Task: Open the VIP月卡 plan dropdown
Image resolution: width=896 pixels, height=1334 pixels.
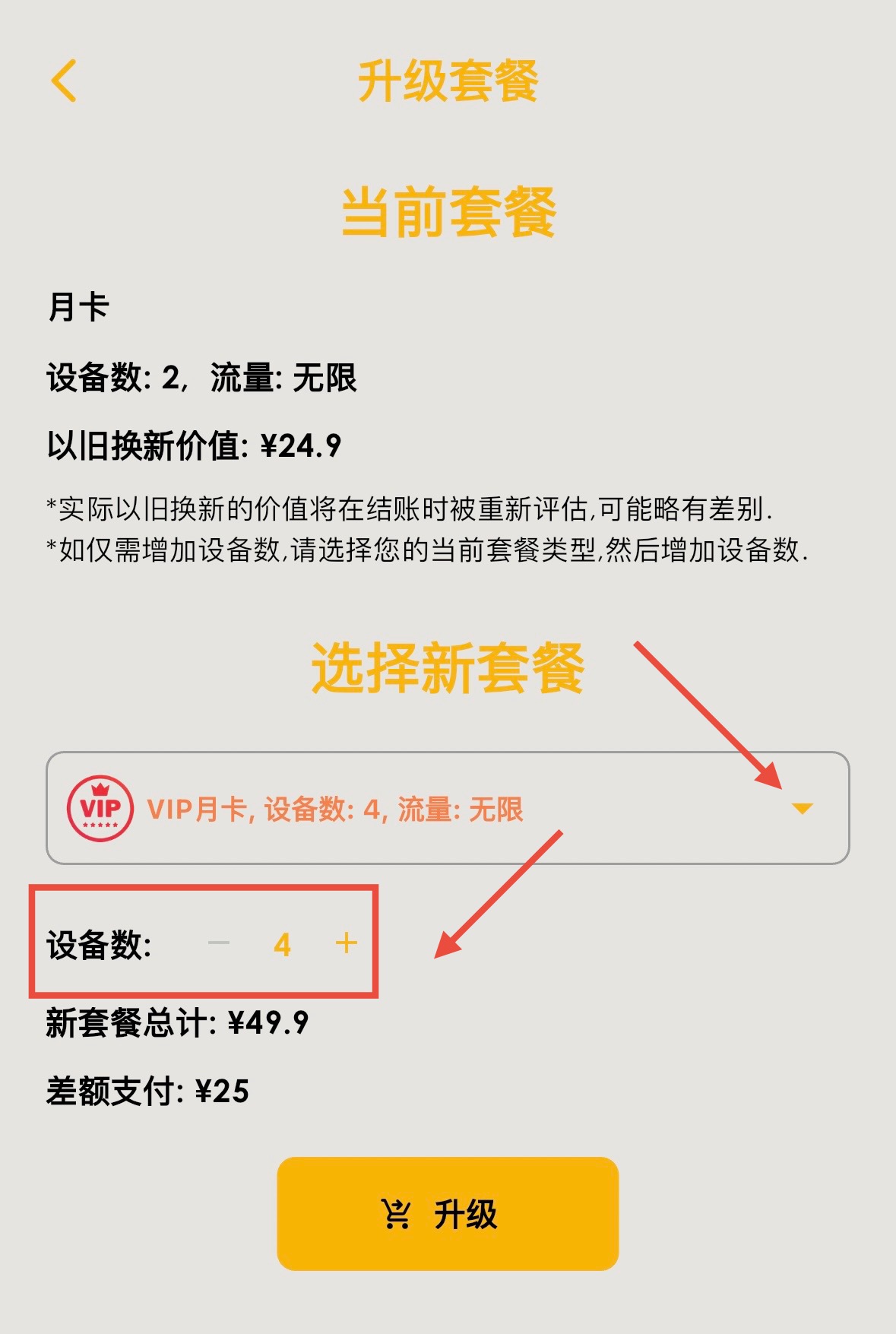Action: (801, 808)
